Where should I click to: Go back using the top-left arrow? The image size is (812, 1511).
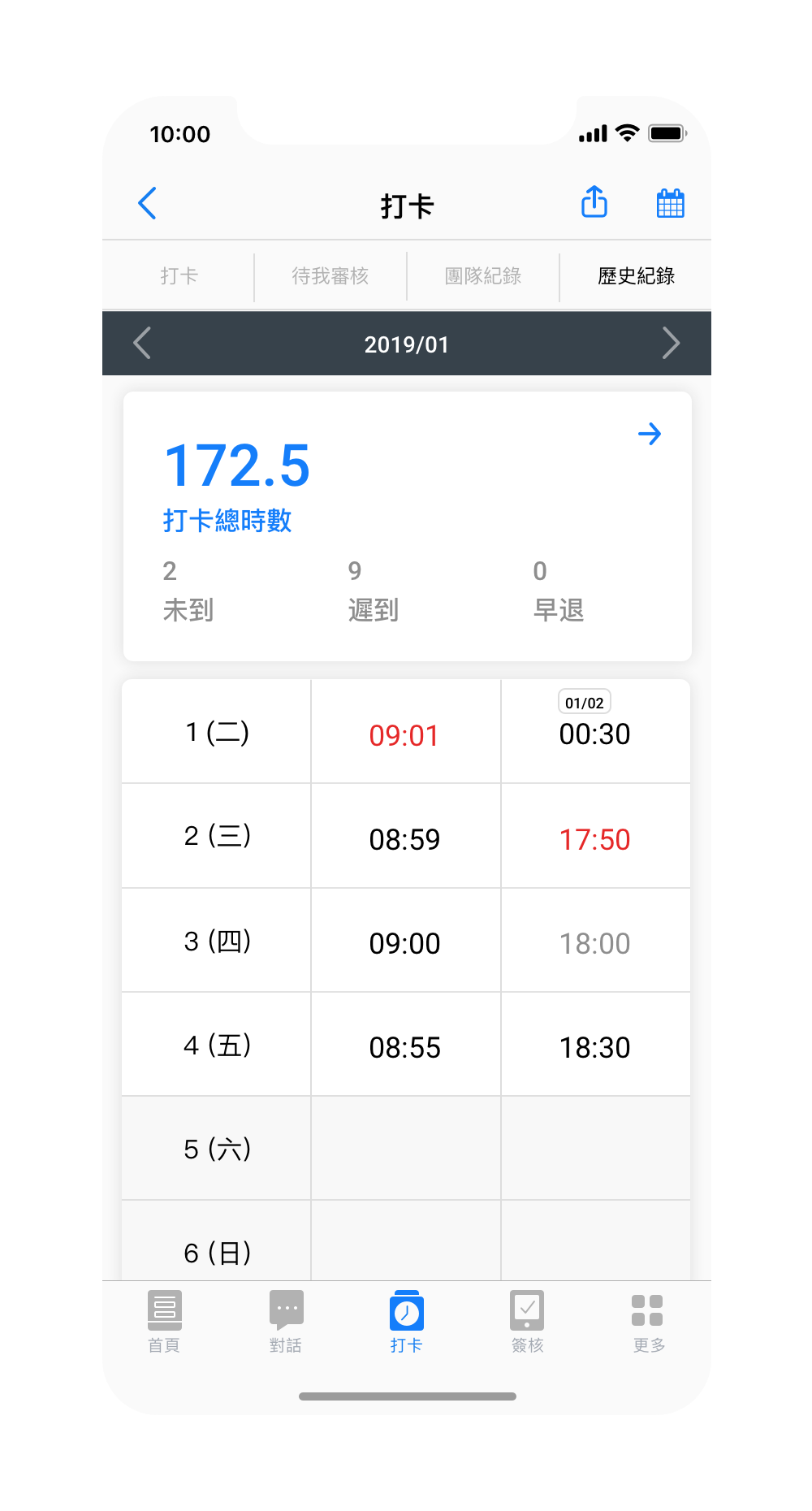click(x=147, y=203)
